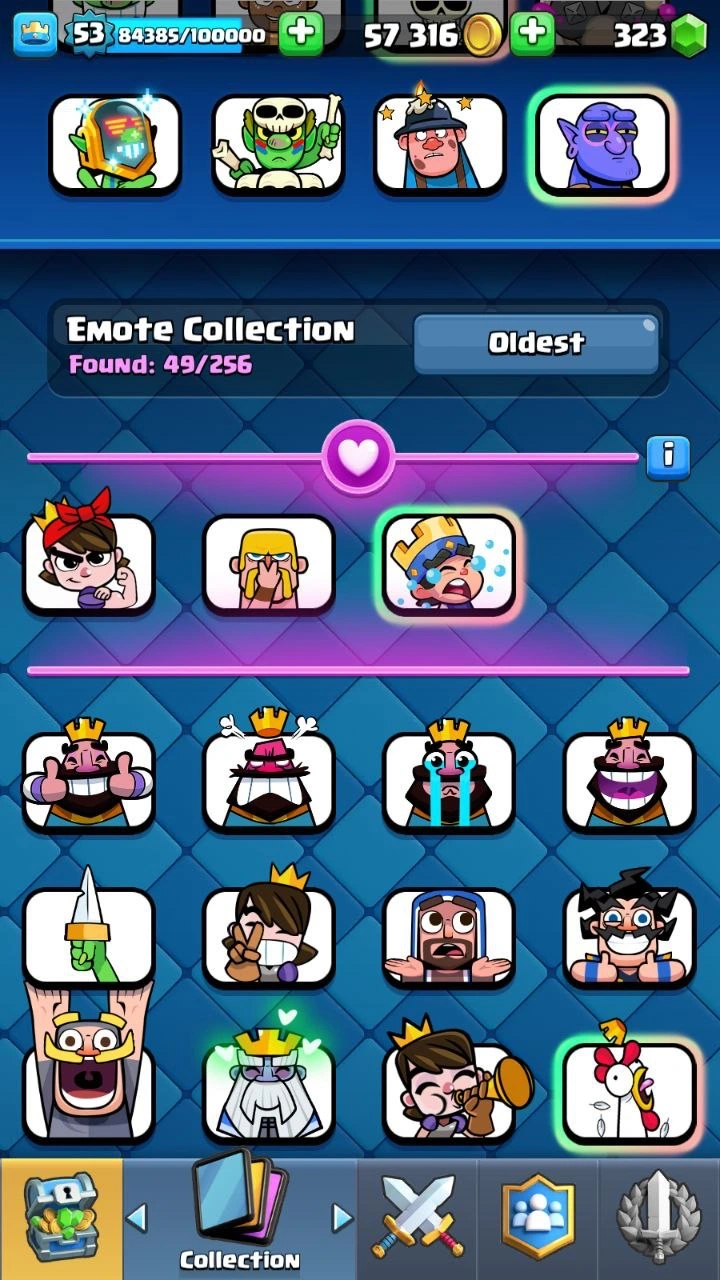Select the purple bored goblin deck emote
This screenshot has width=720, height=1280.
tap(601, 143)
